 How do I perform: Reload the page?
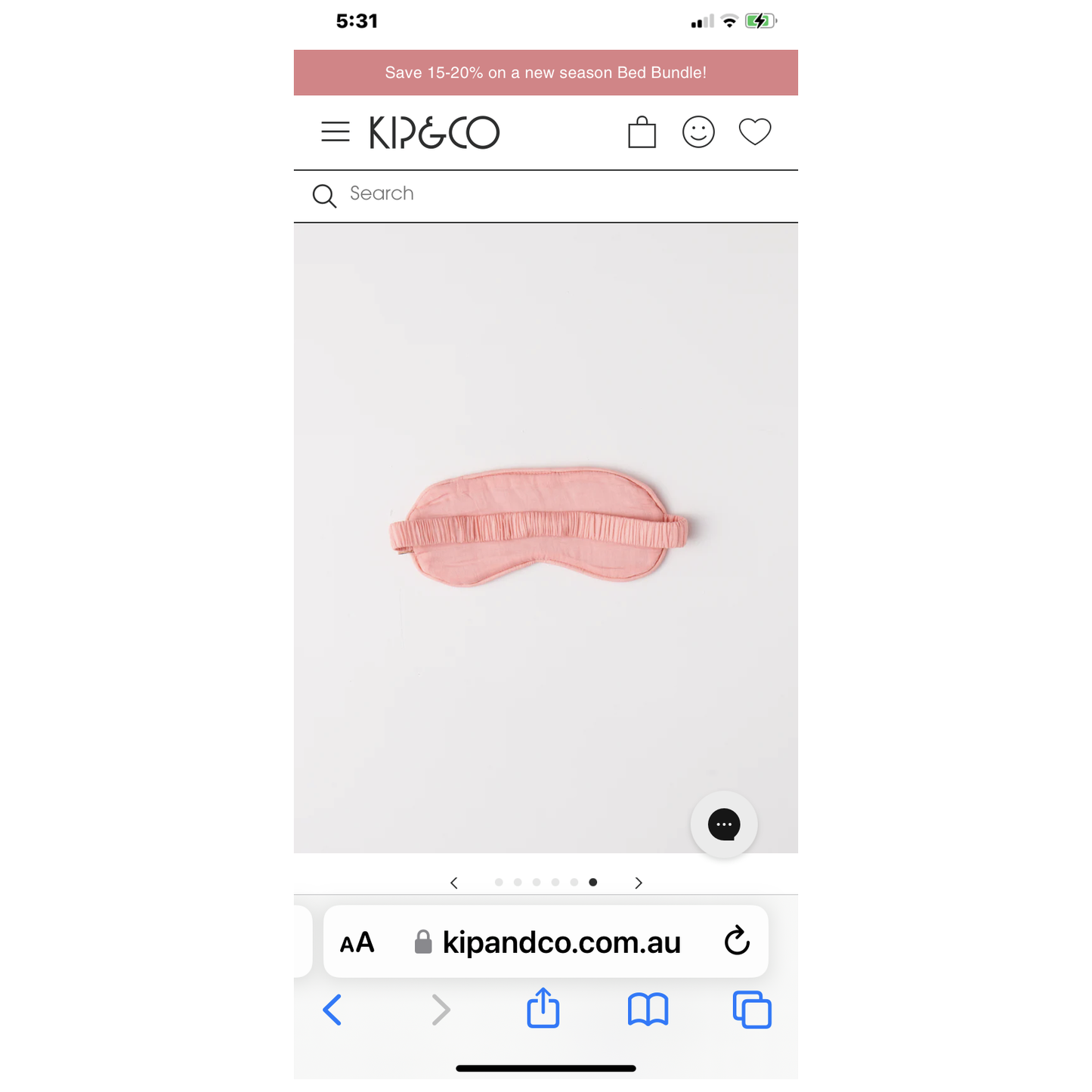pyautogui.click(x=737, y=942)
